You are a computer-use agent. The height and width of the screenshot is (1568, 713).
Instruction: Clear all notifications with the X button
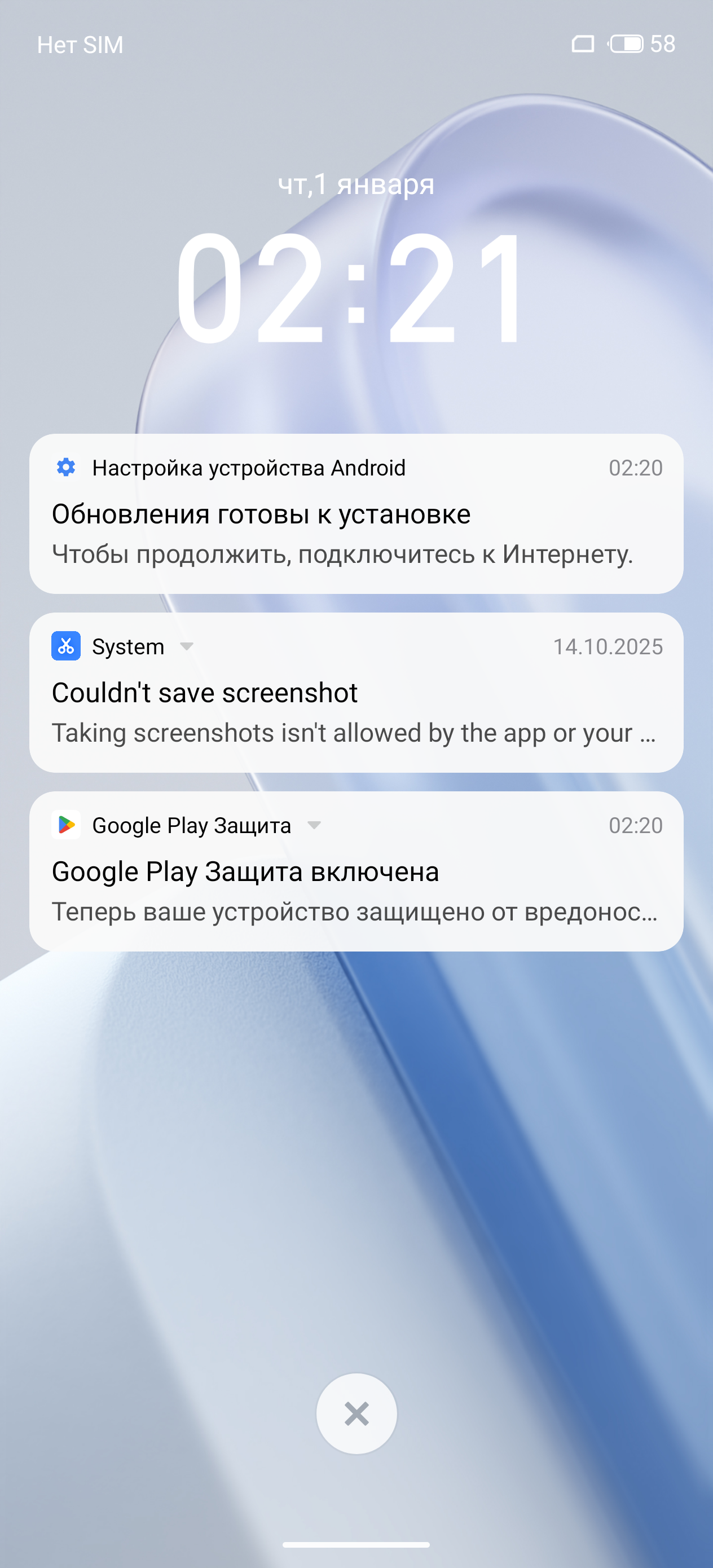tap(356, 1413)
